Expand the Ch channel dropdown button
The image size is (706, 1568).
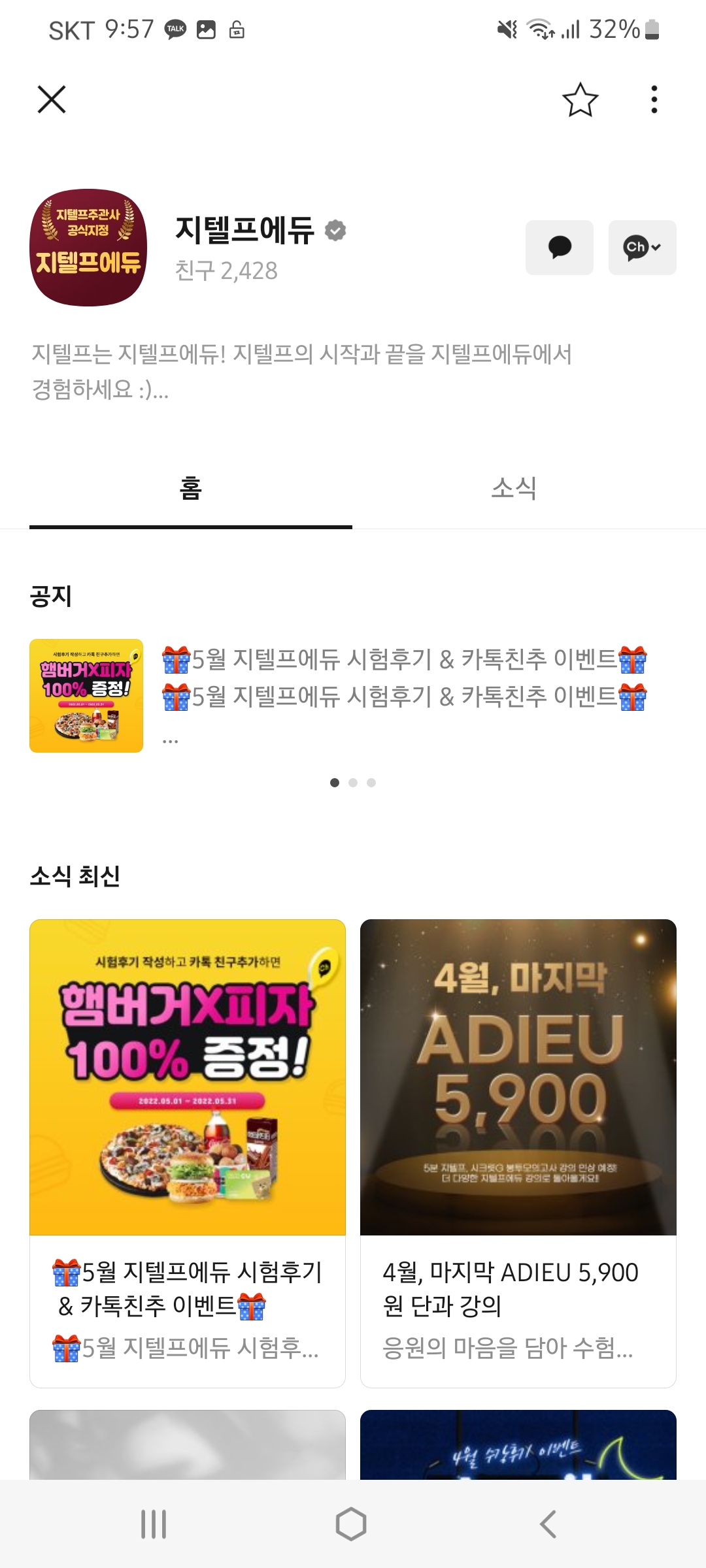(642, 248)
